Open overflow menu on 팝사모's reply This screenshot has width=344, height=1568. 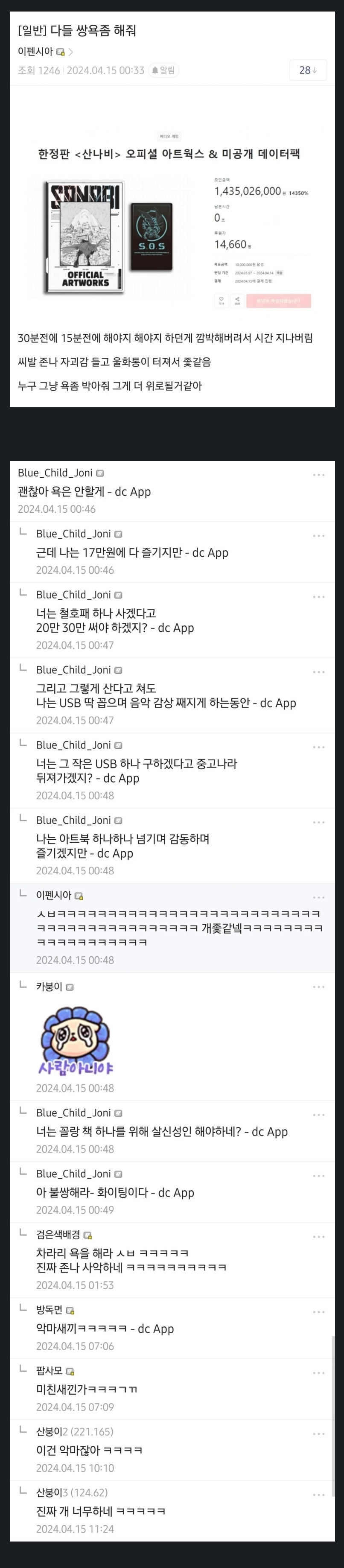tap(318, 1372)
